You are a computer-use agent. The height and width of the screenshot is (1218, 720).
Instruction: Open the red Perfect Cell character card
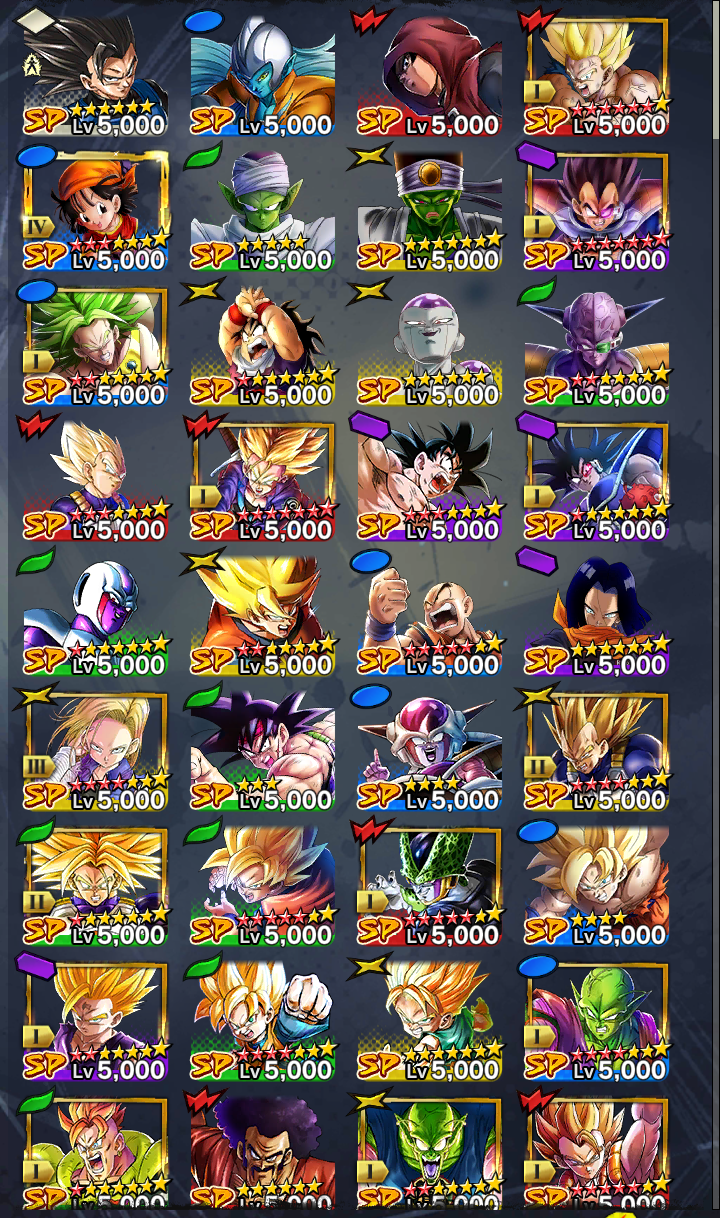point(430,883)
